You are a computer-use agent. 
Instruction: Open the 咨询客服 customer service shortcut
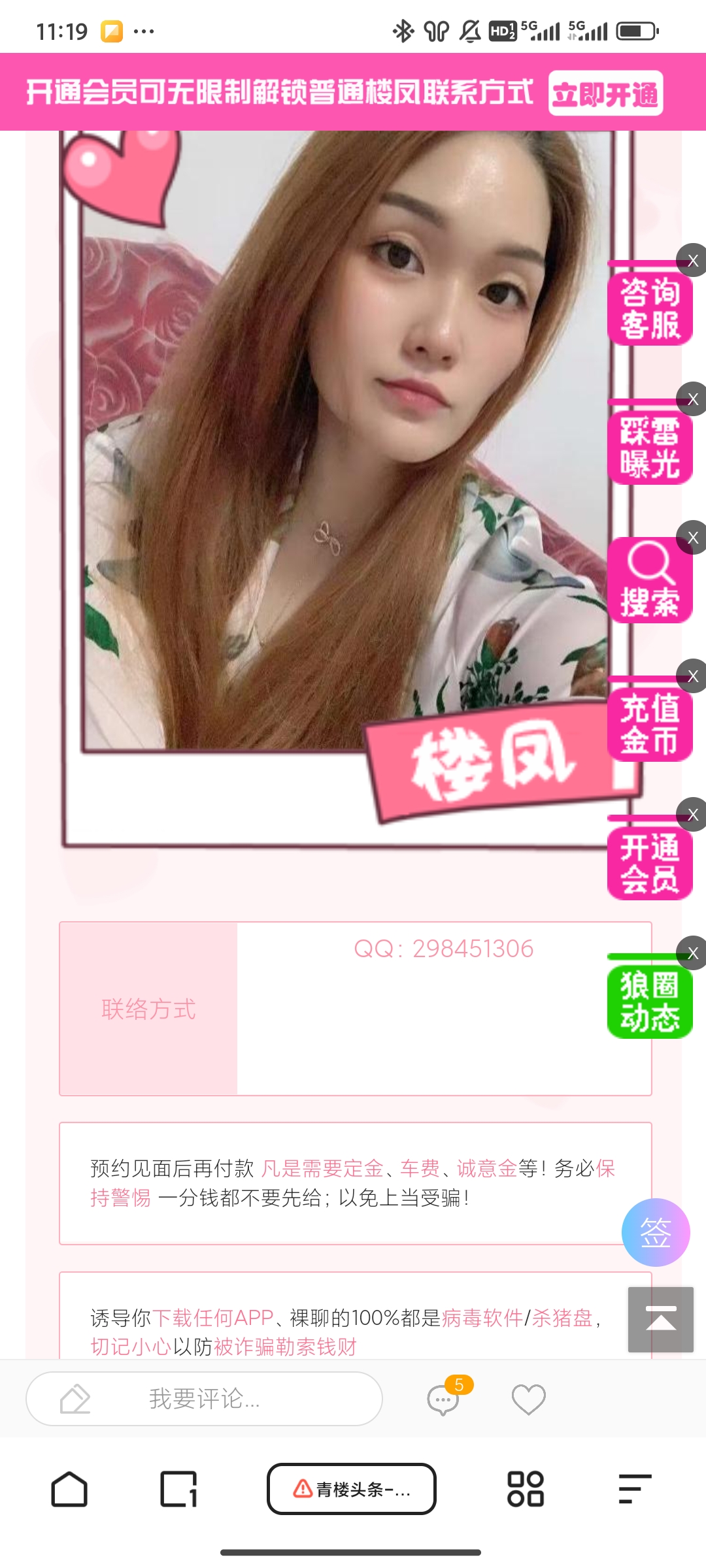[x=649, y=308]
